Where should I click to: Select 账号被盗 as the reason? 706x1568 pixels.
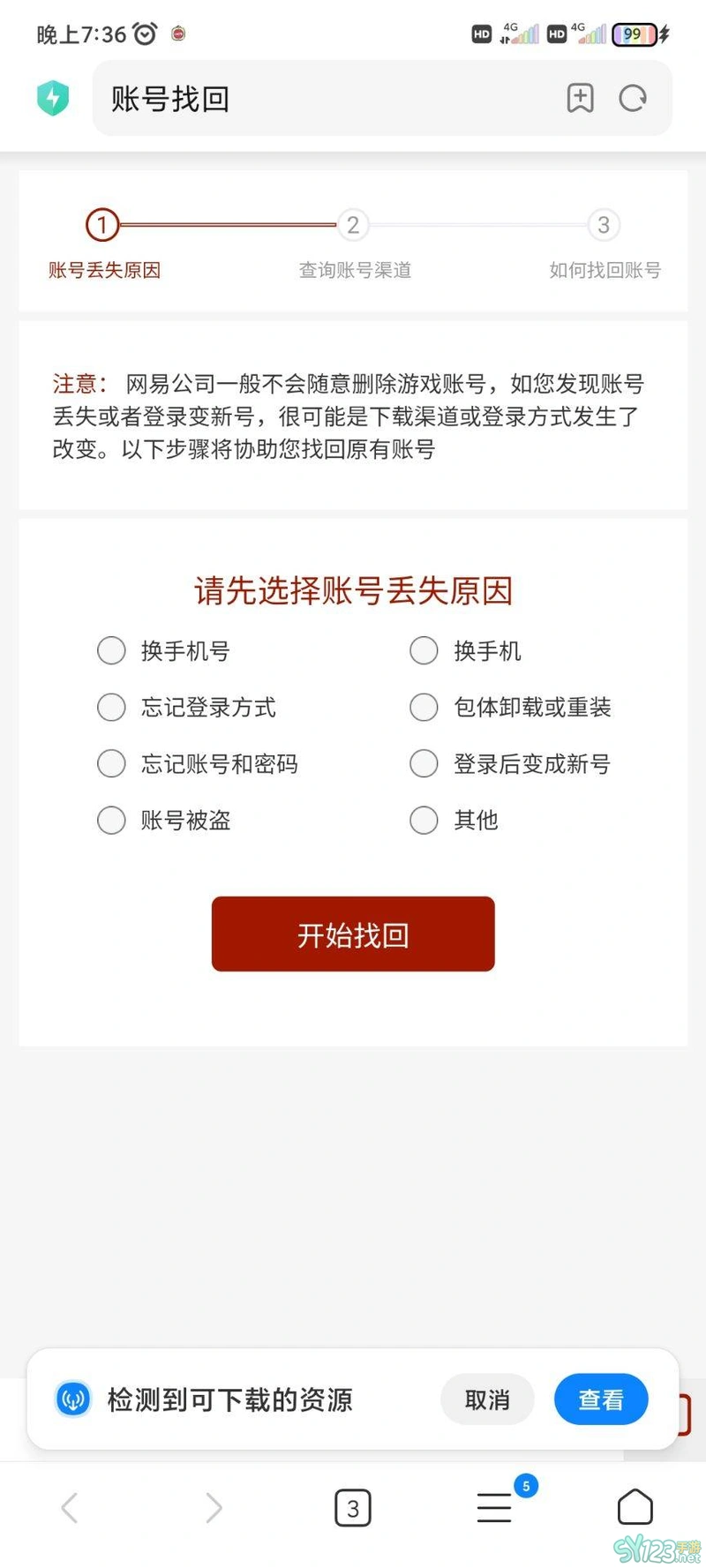pos(164,821)
